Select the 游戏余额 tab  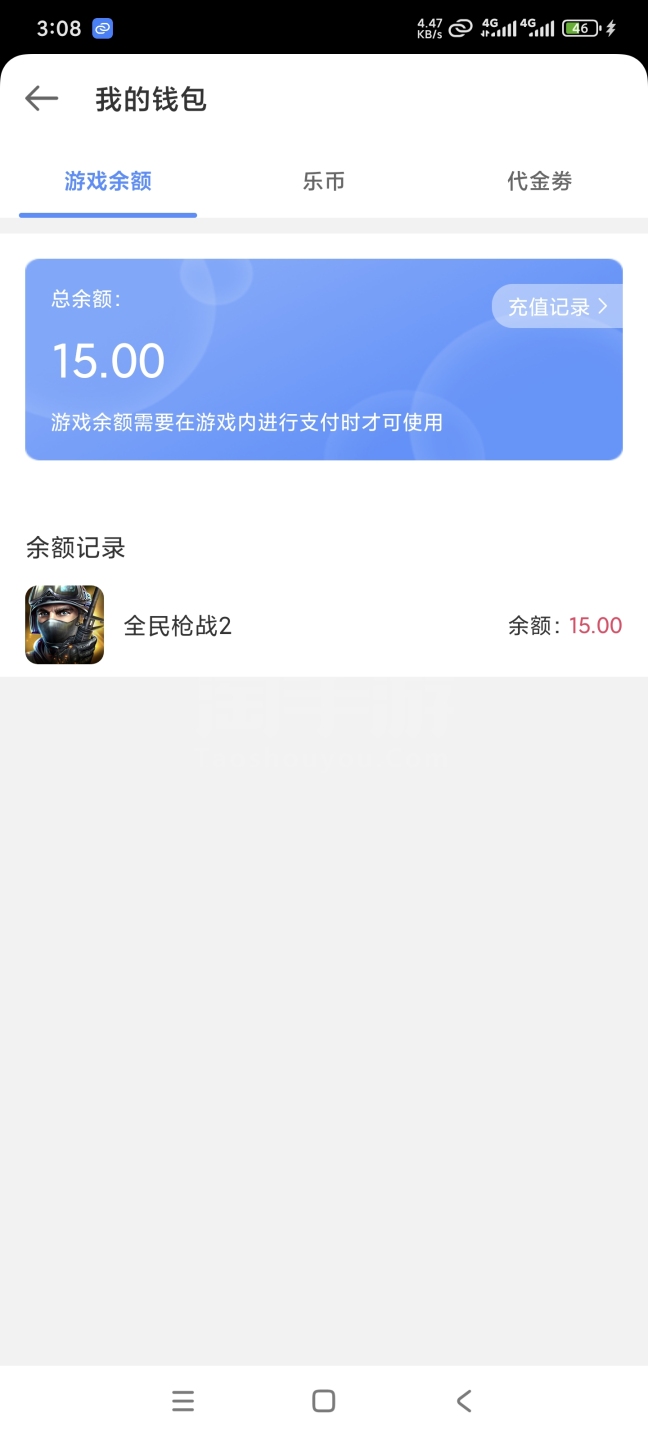coord(108,181)
